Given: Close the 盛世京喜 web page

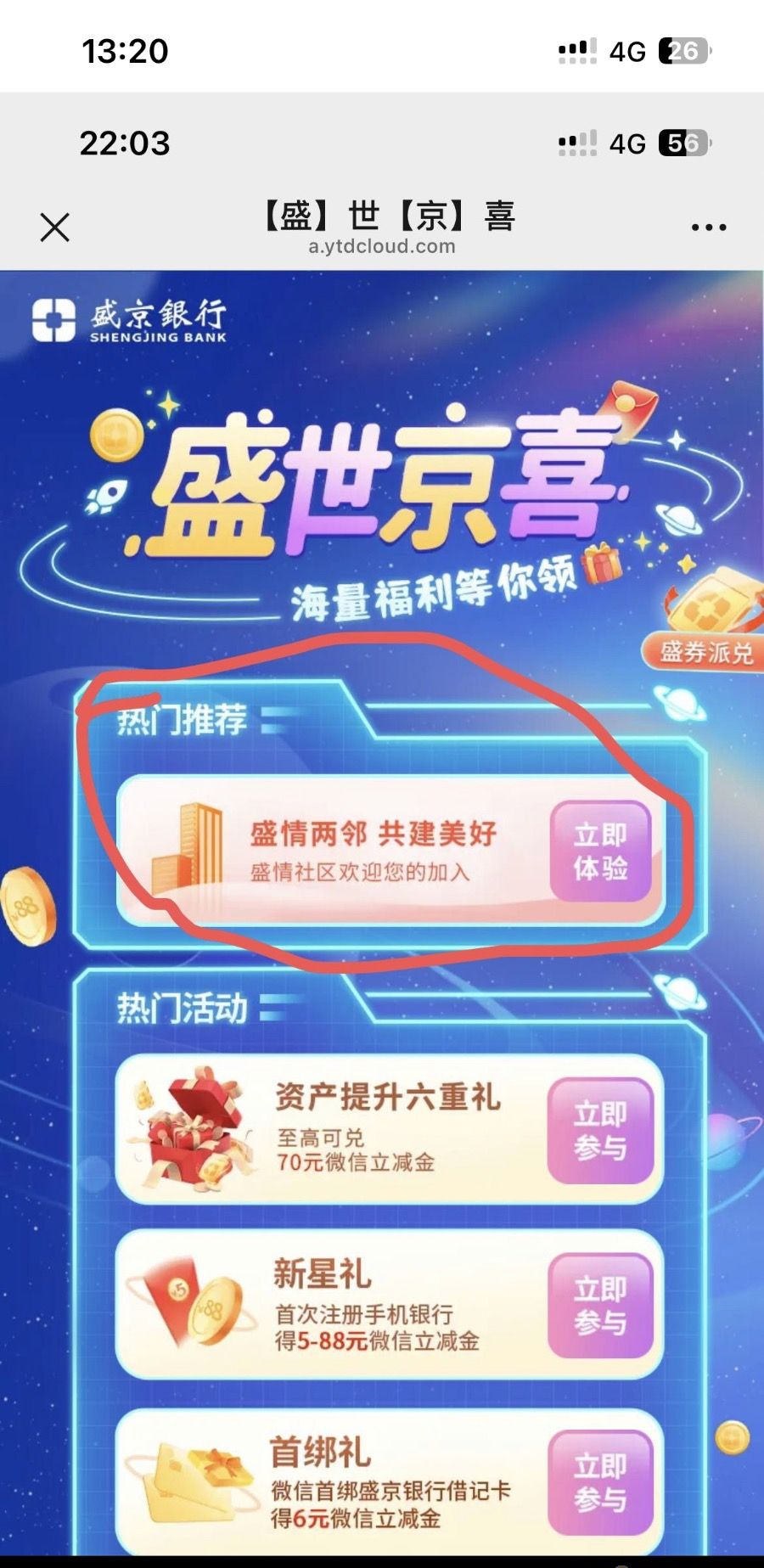Looking at the screenshot, I should click(x=55, y=228).
